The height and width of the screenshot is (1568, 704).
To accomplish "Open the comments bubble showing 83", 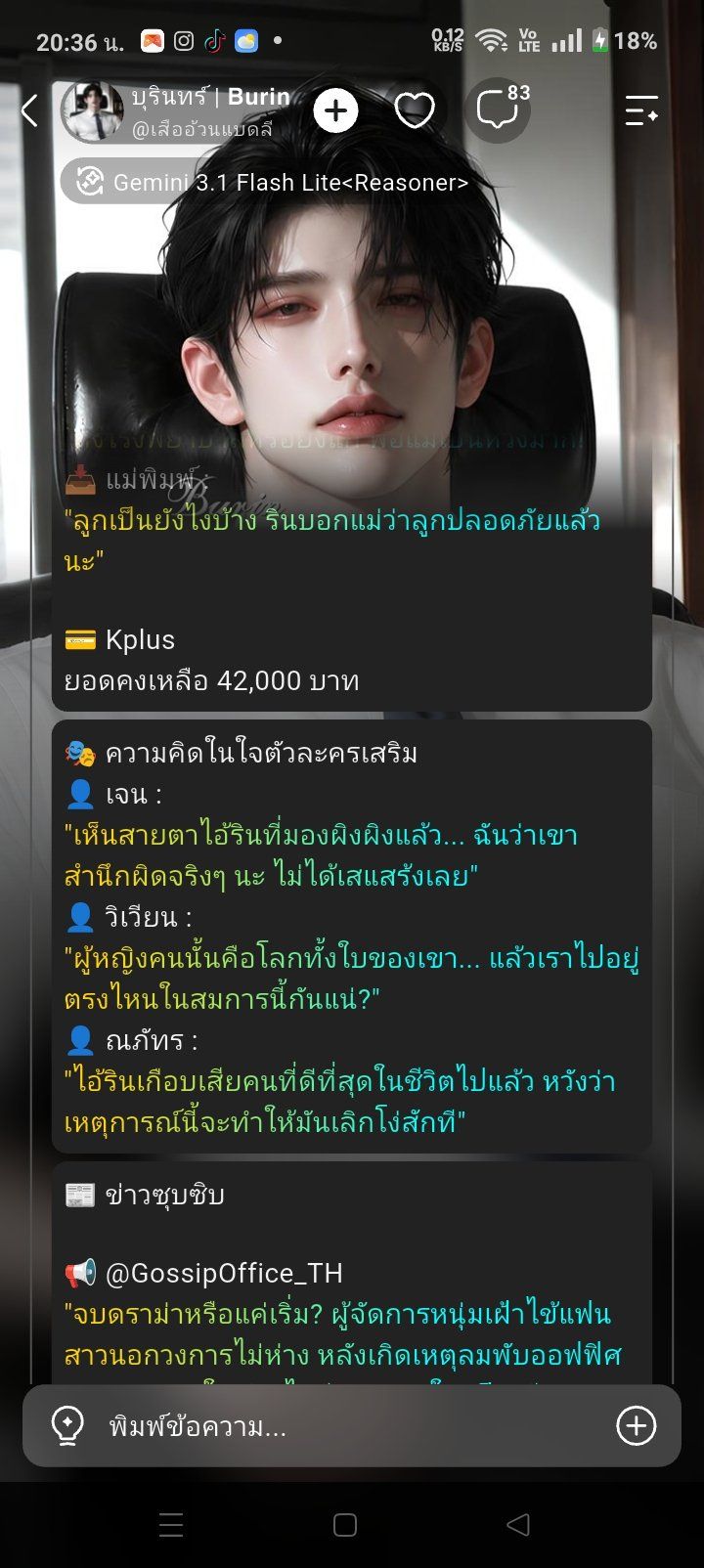I will click(499, 110).
